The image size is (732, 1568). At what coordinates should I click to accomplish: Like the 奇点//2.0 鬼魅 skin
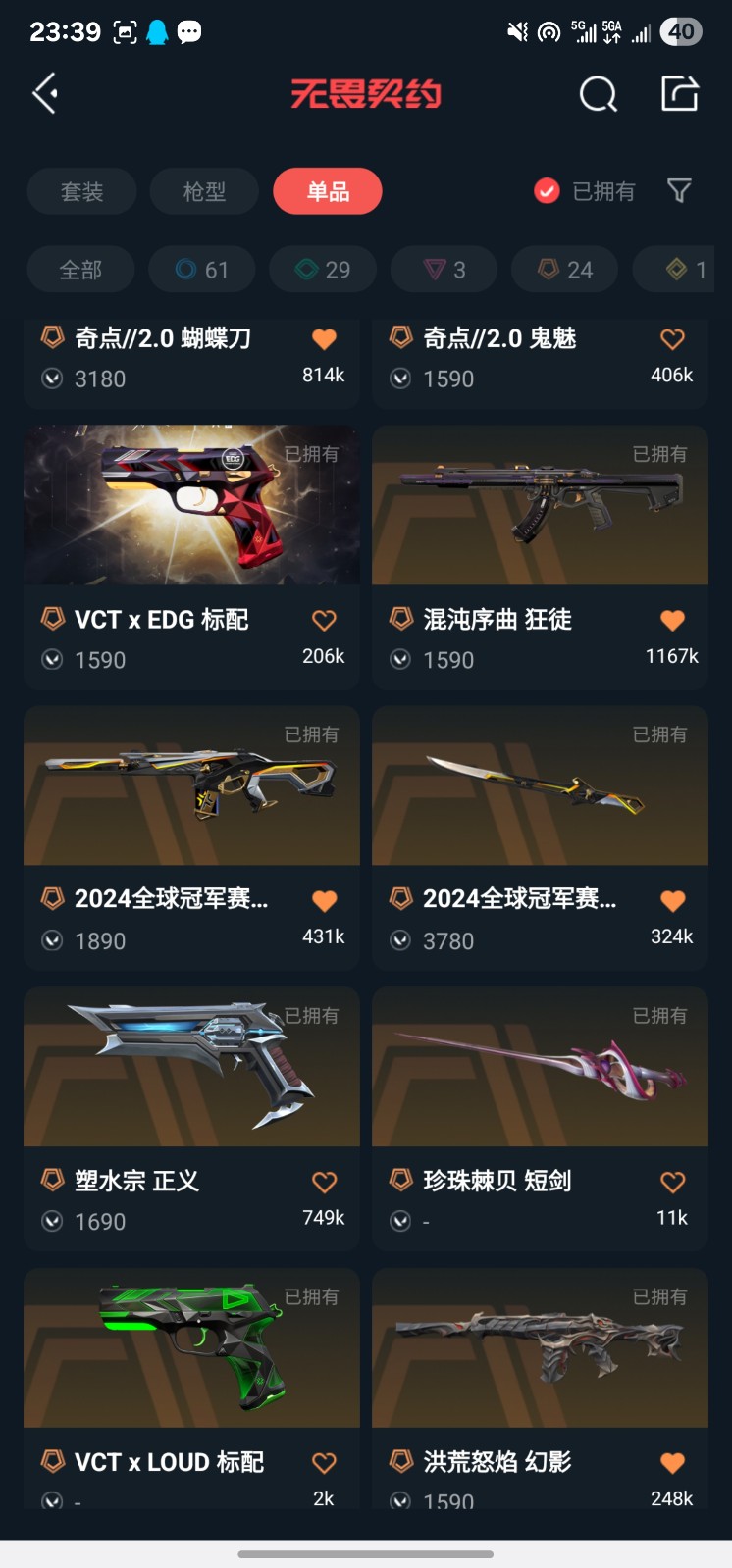coord(672,339)
